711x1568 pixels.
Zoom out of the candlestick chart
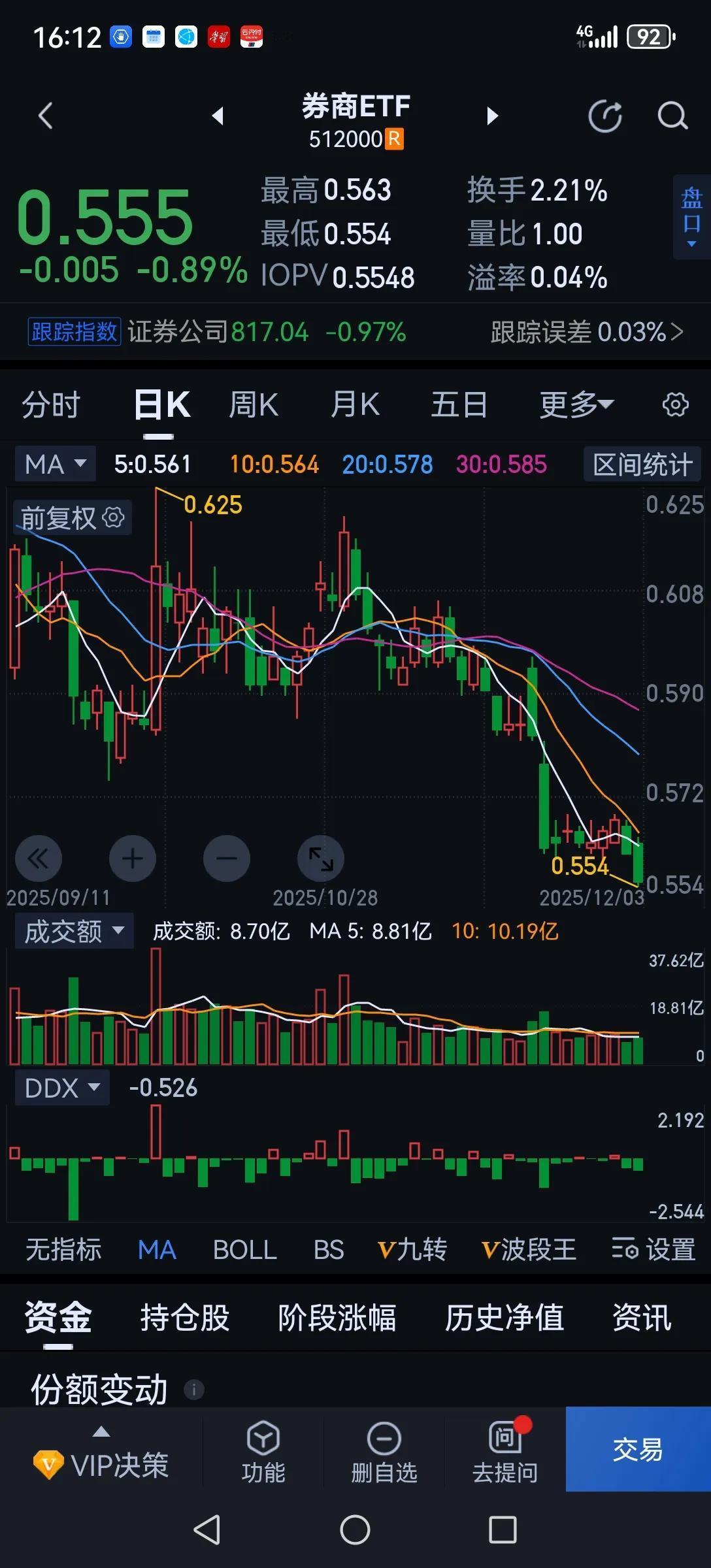(x=226, y=858)
